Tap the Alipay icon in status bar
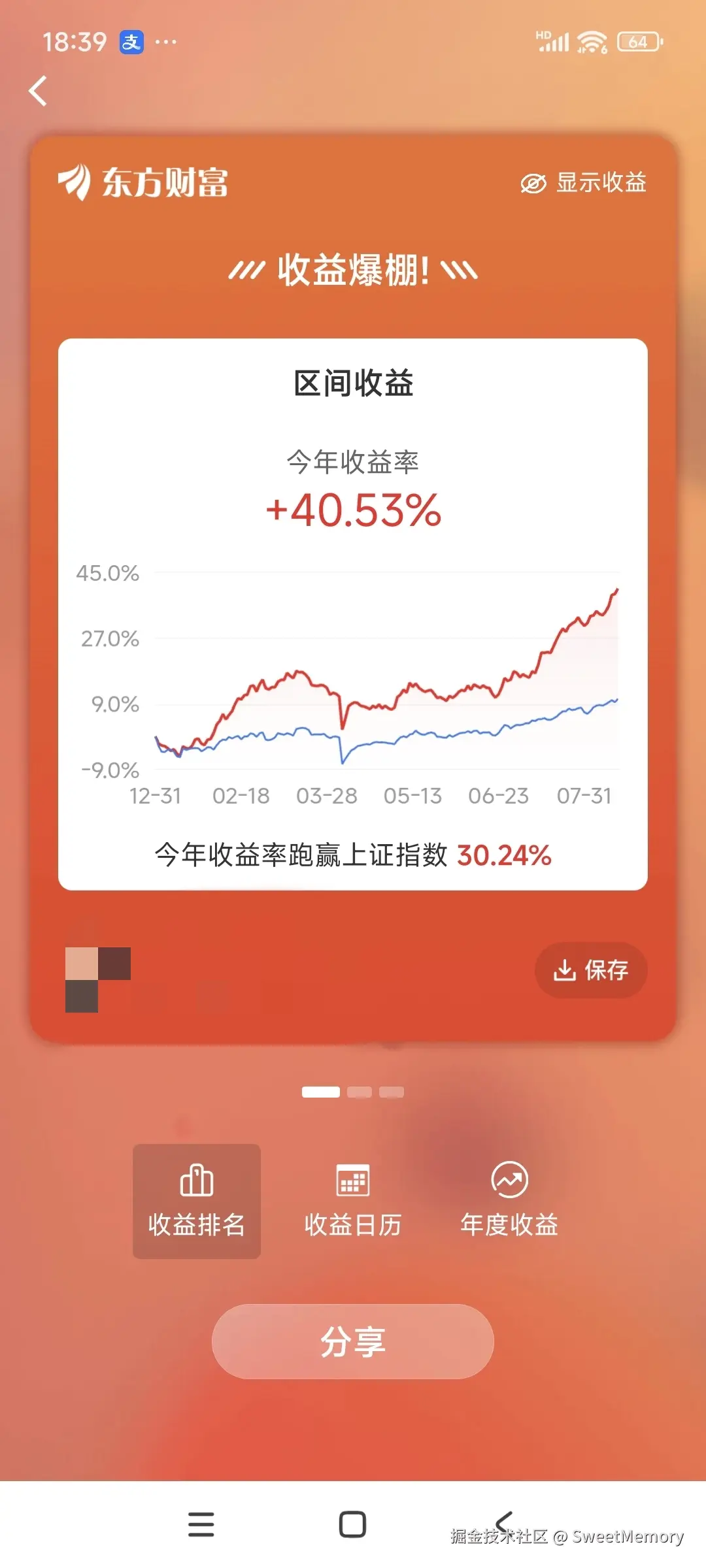This screenshot has width=706, height=1568. (131, 42)
